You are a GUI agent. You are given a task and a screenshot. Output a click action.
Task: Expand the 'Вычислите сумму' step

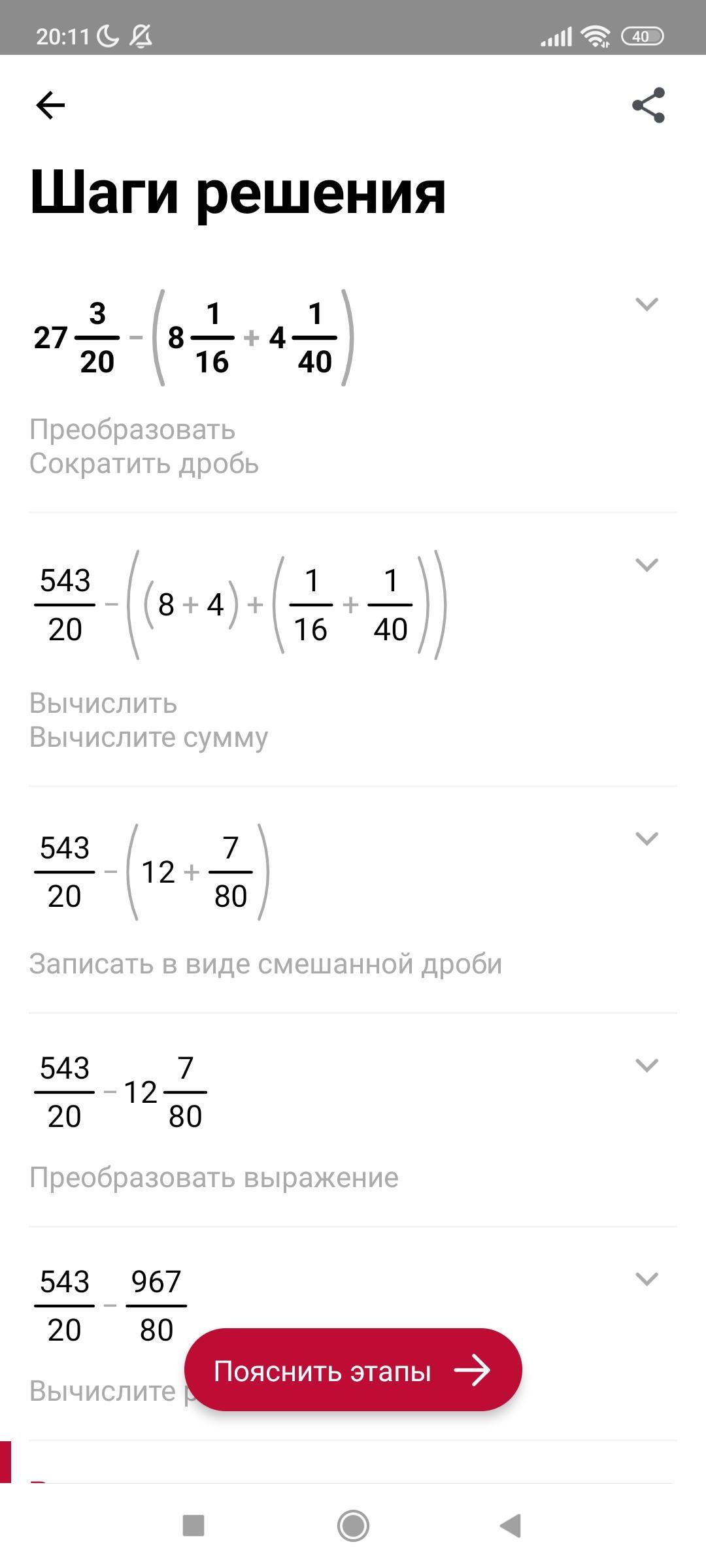pos(647,564)
